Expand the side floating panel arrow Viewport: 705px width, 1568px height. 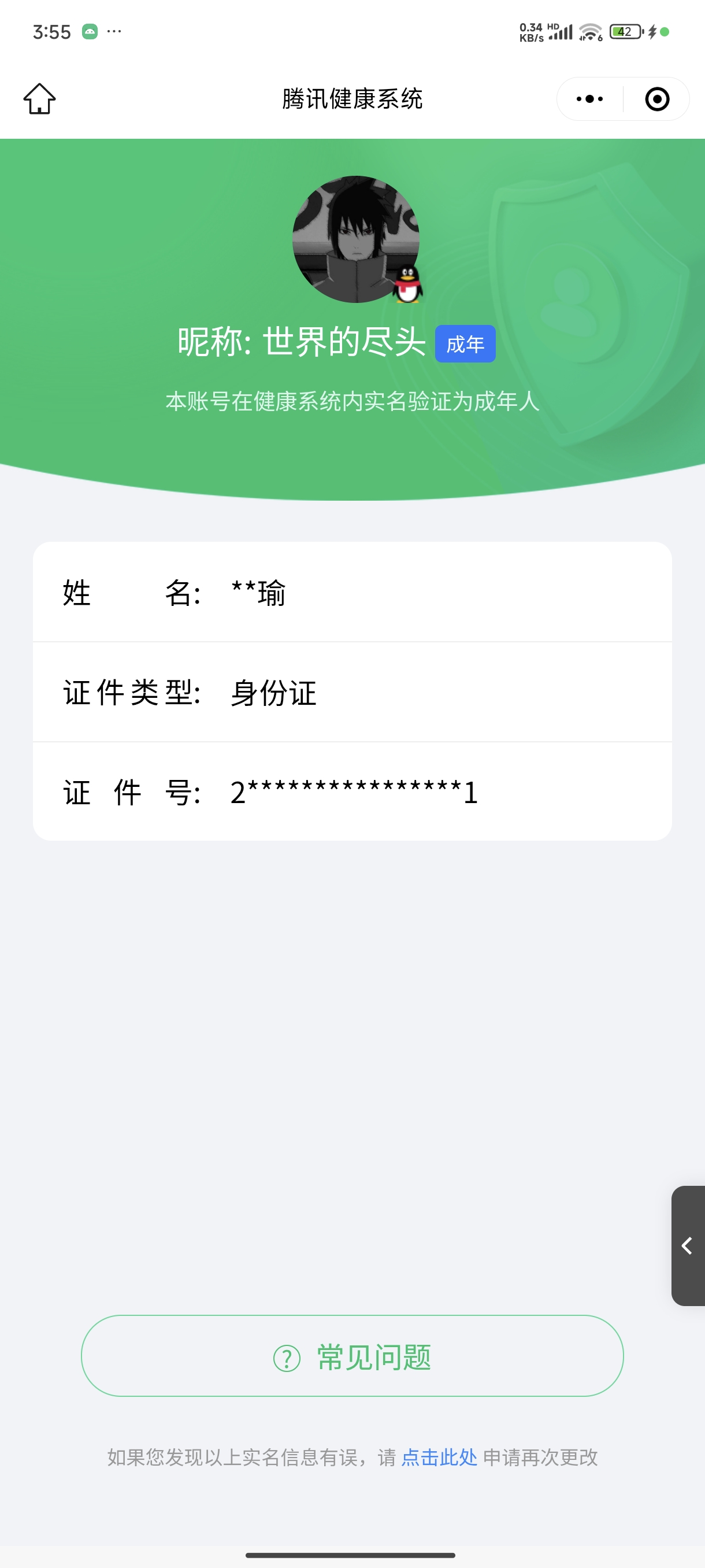click(x=687, y=1245)
